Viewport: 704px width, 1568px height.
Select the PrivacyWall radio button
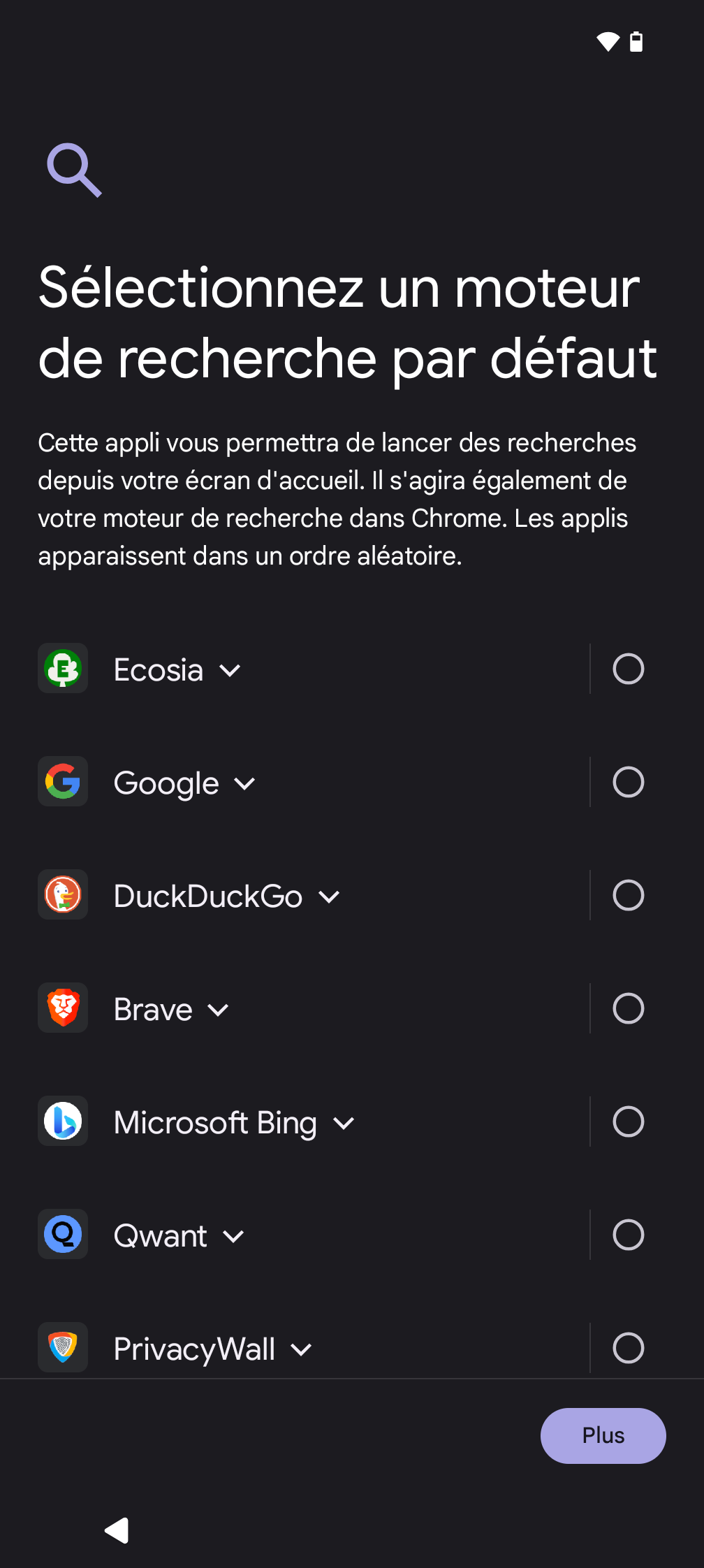click(628, 1348)
